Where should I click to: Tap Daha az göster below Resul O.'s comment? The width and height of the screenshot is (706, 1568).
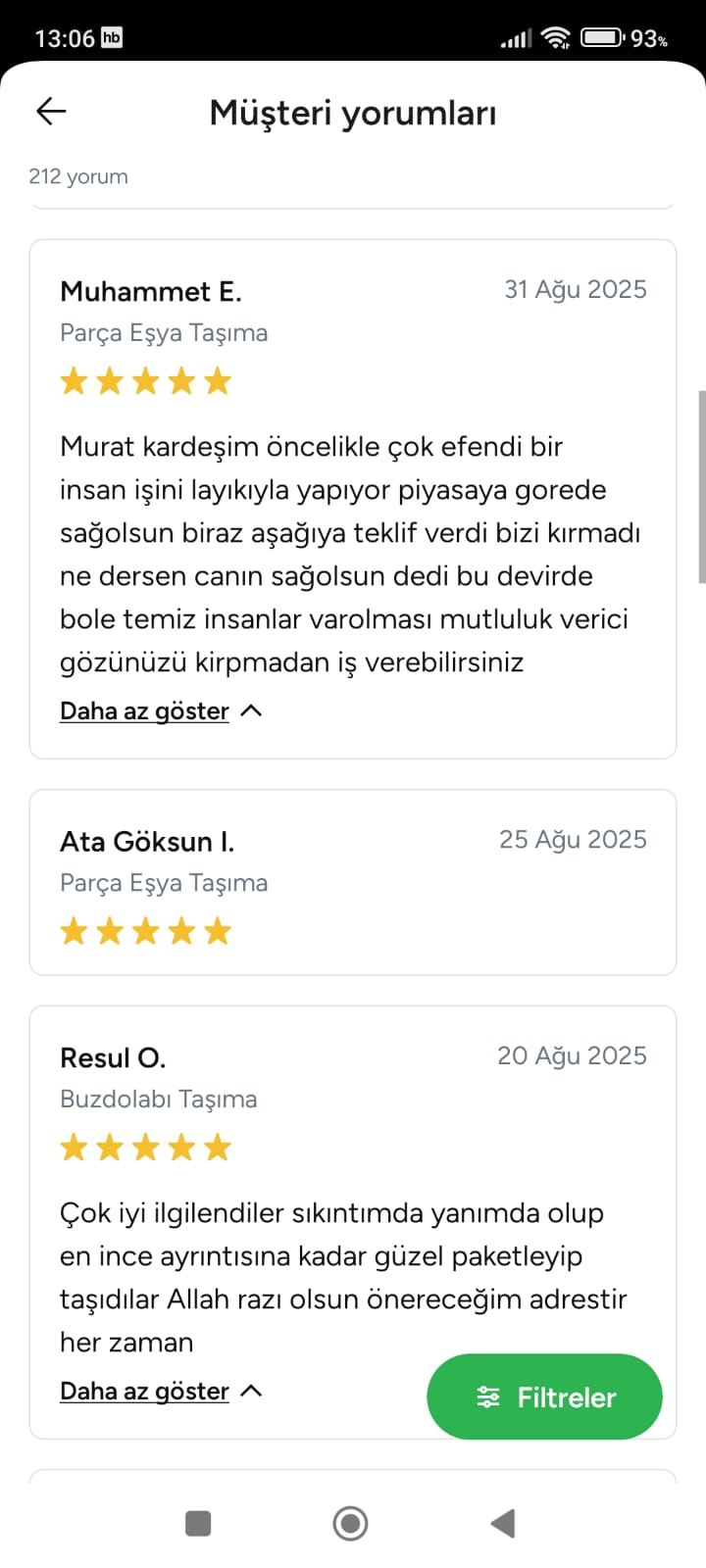(x=143, y=1390)
